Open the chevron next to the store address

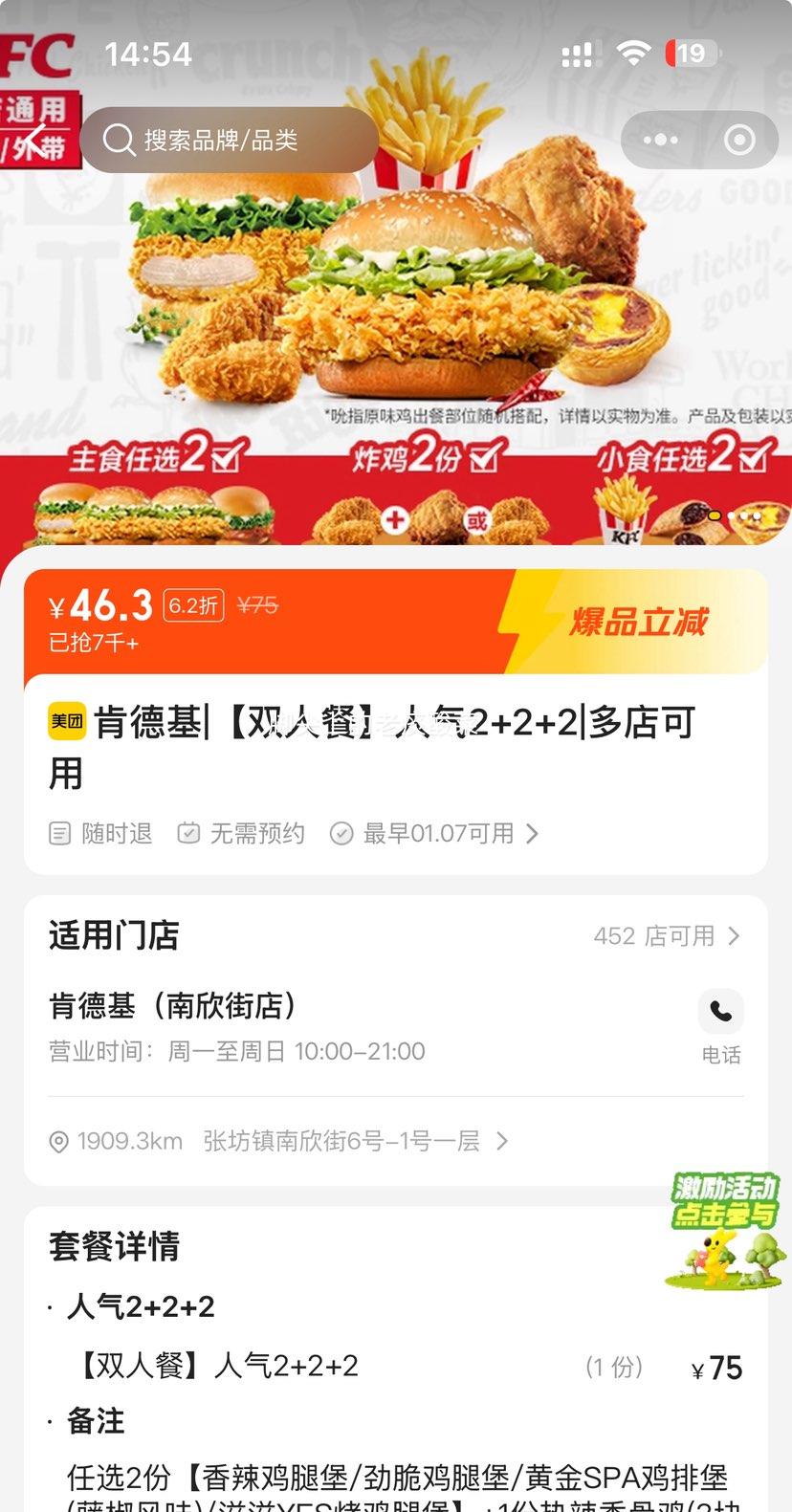click(501, 1141)
